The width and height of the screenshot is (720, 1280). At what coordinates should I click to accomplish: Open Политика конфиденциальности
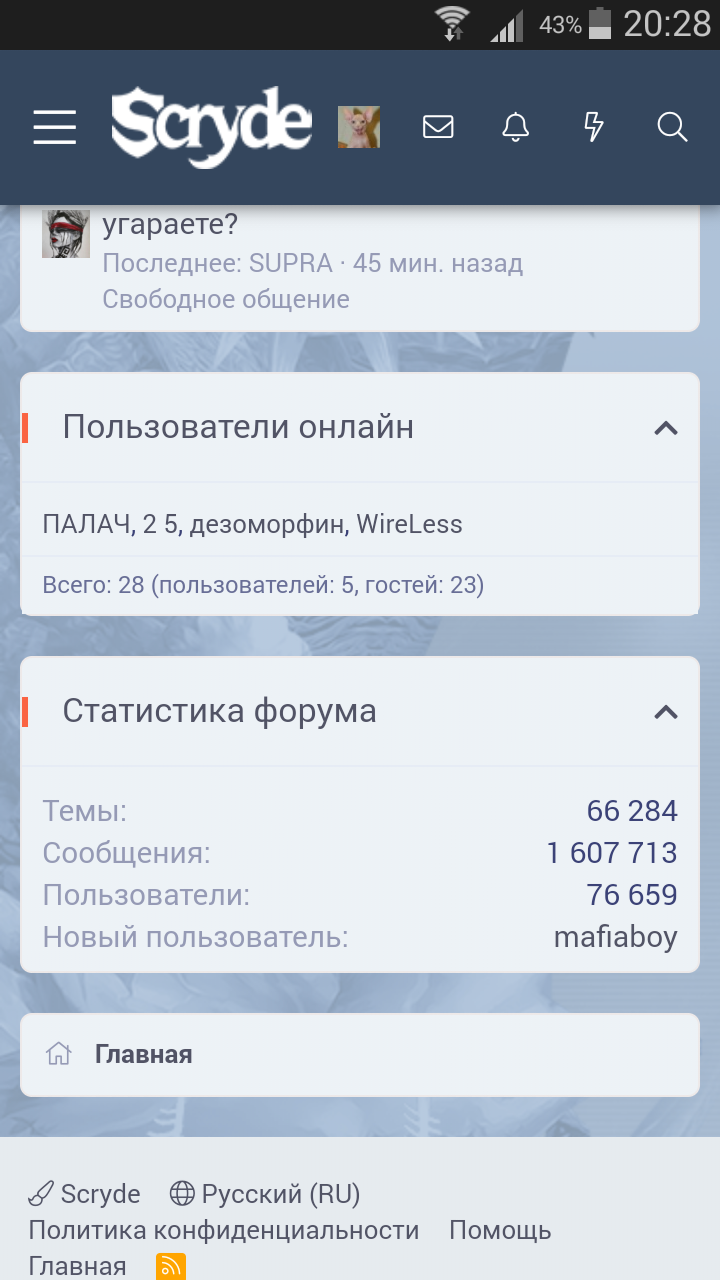(x=223, y=1230)
